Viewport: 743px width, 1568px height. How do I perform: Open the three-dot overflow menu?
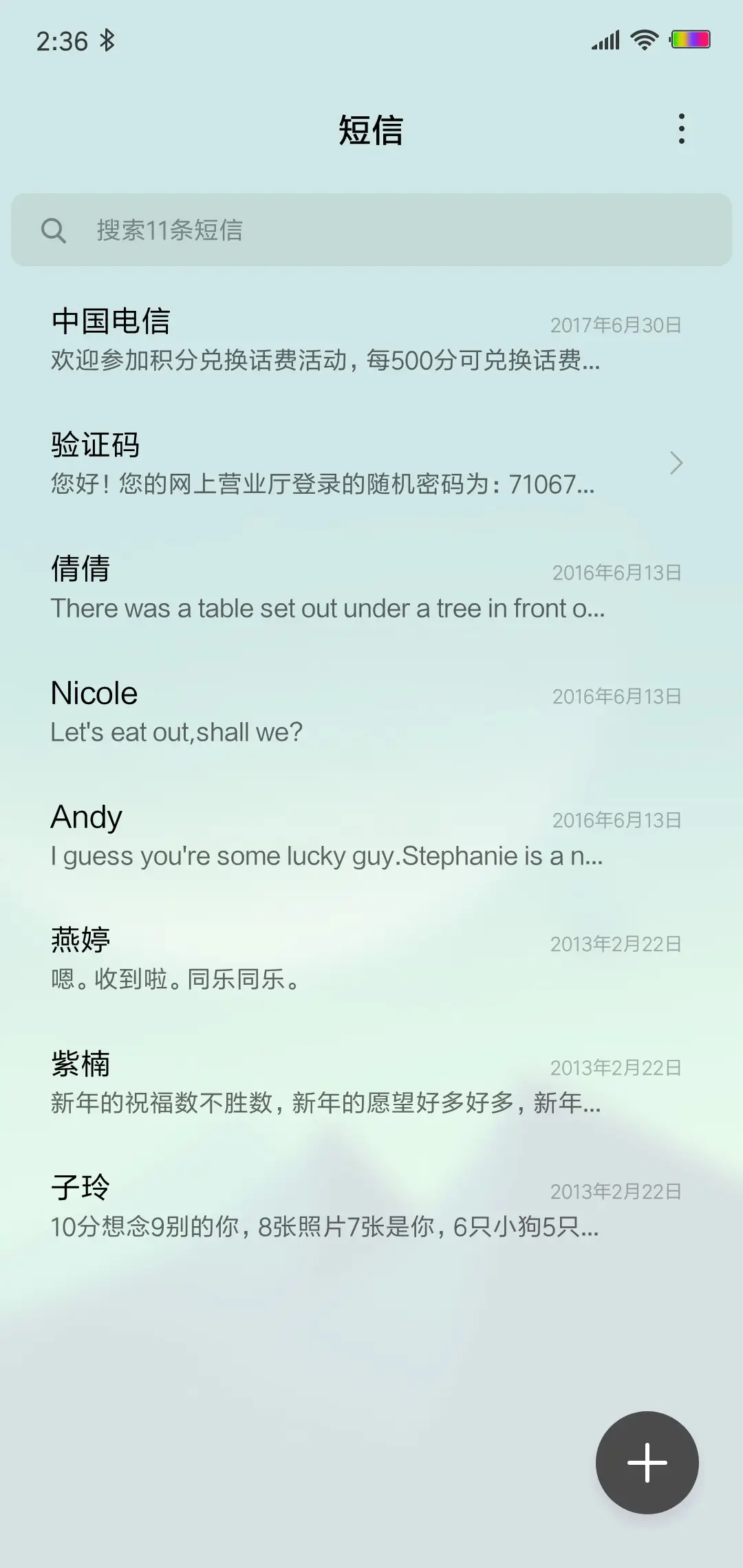(x=682, y=129)
